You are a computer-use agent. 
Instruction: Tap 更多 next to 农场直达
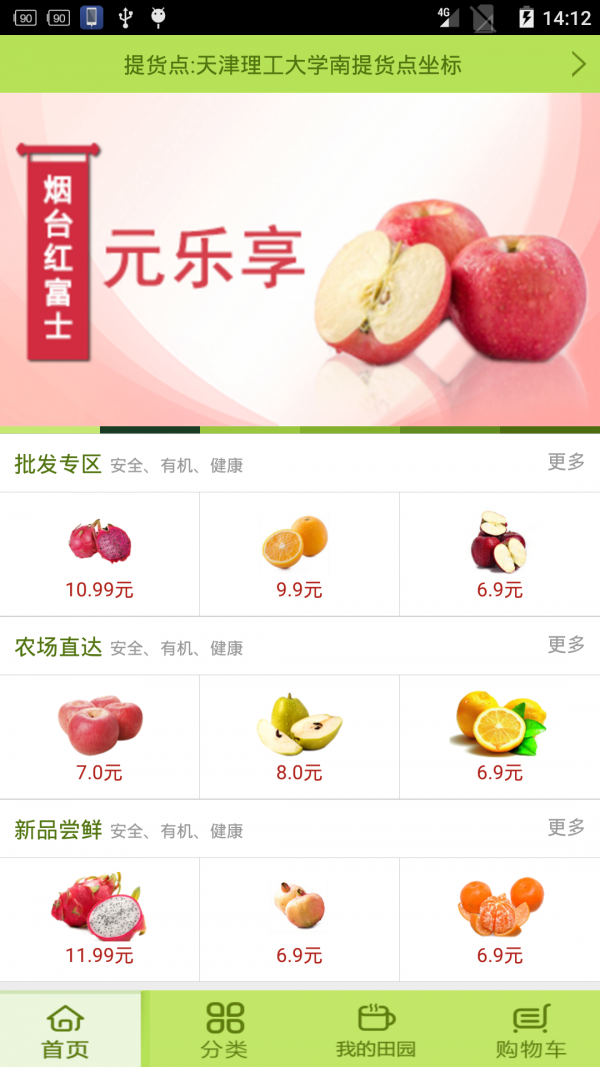566,645
